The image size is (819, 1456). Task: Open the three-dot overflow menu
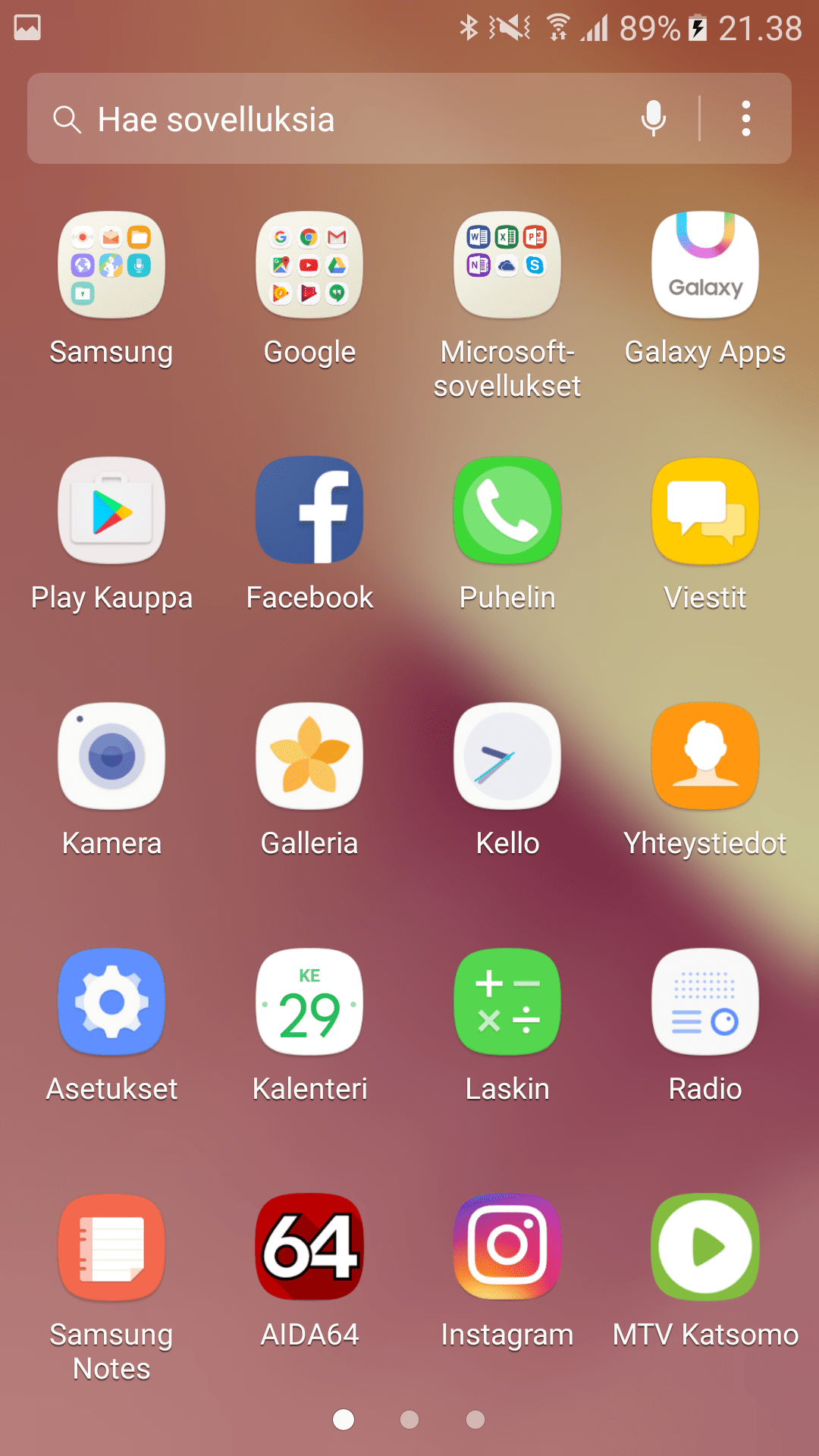746,119
